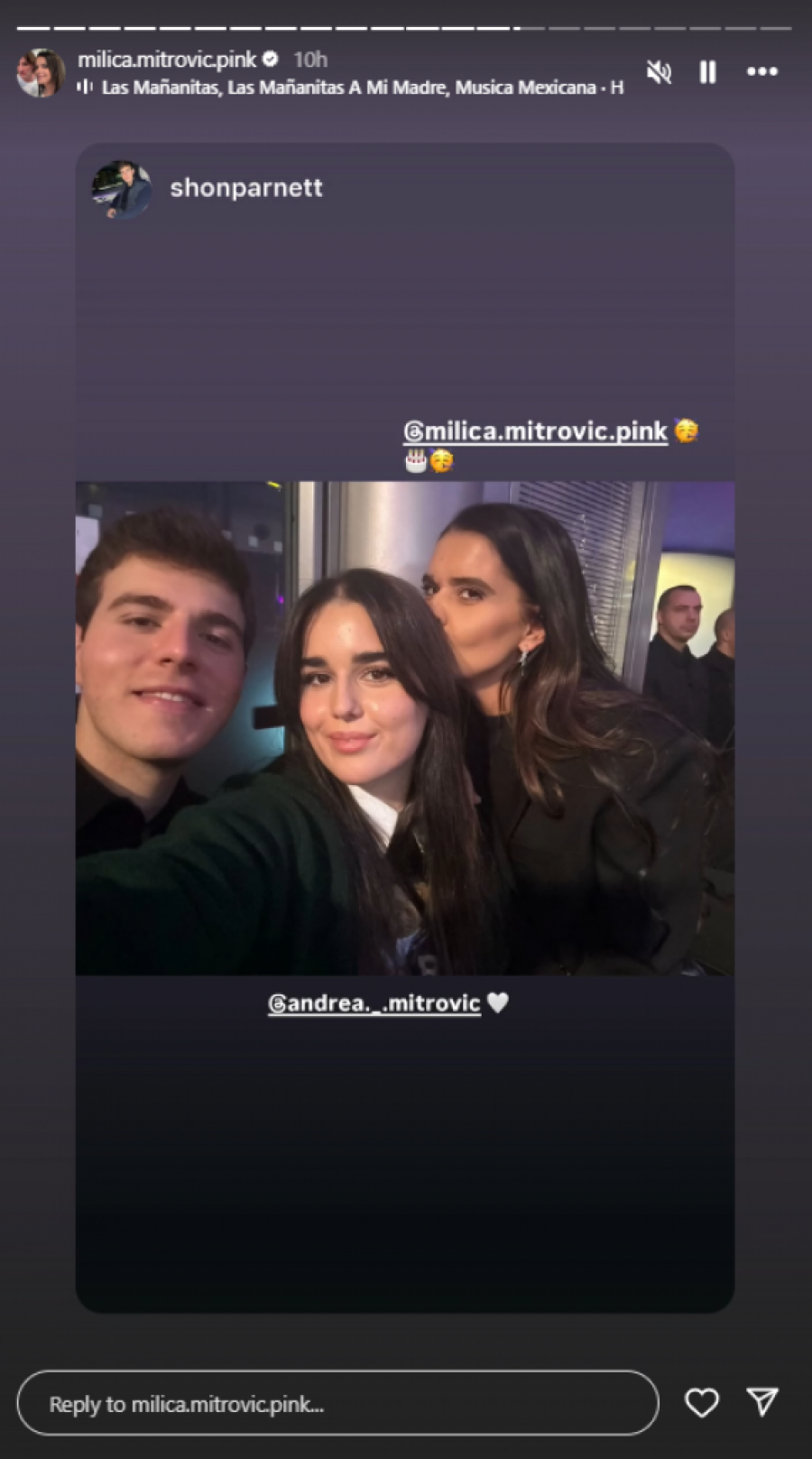The image size is (812, 1459).
Task: Share the story via paper plane icon
Action: 762,1401
